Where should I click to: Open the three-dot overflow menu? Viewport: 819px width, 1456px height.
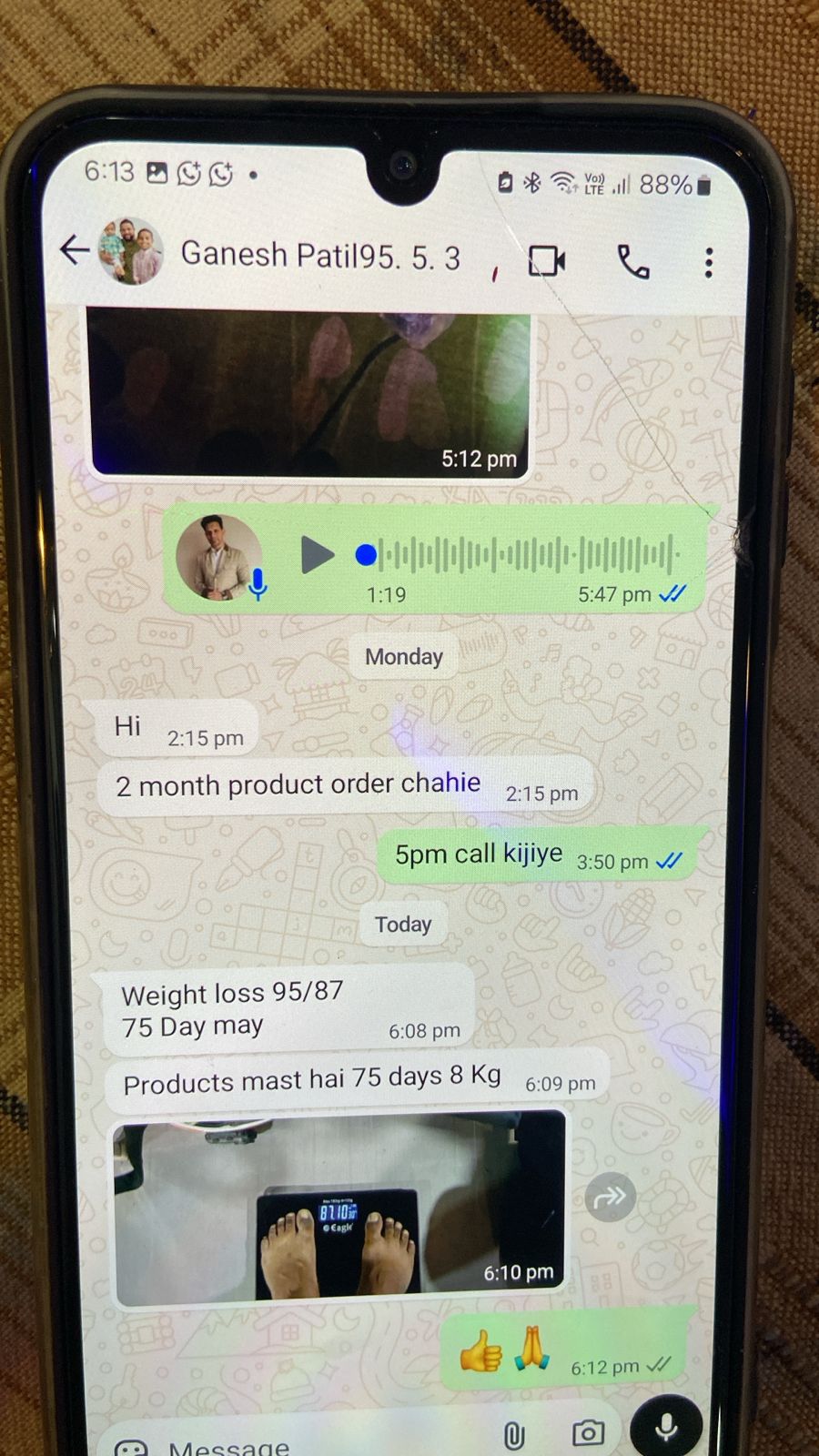coord(708,263)
